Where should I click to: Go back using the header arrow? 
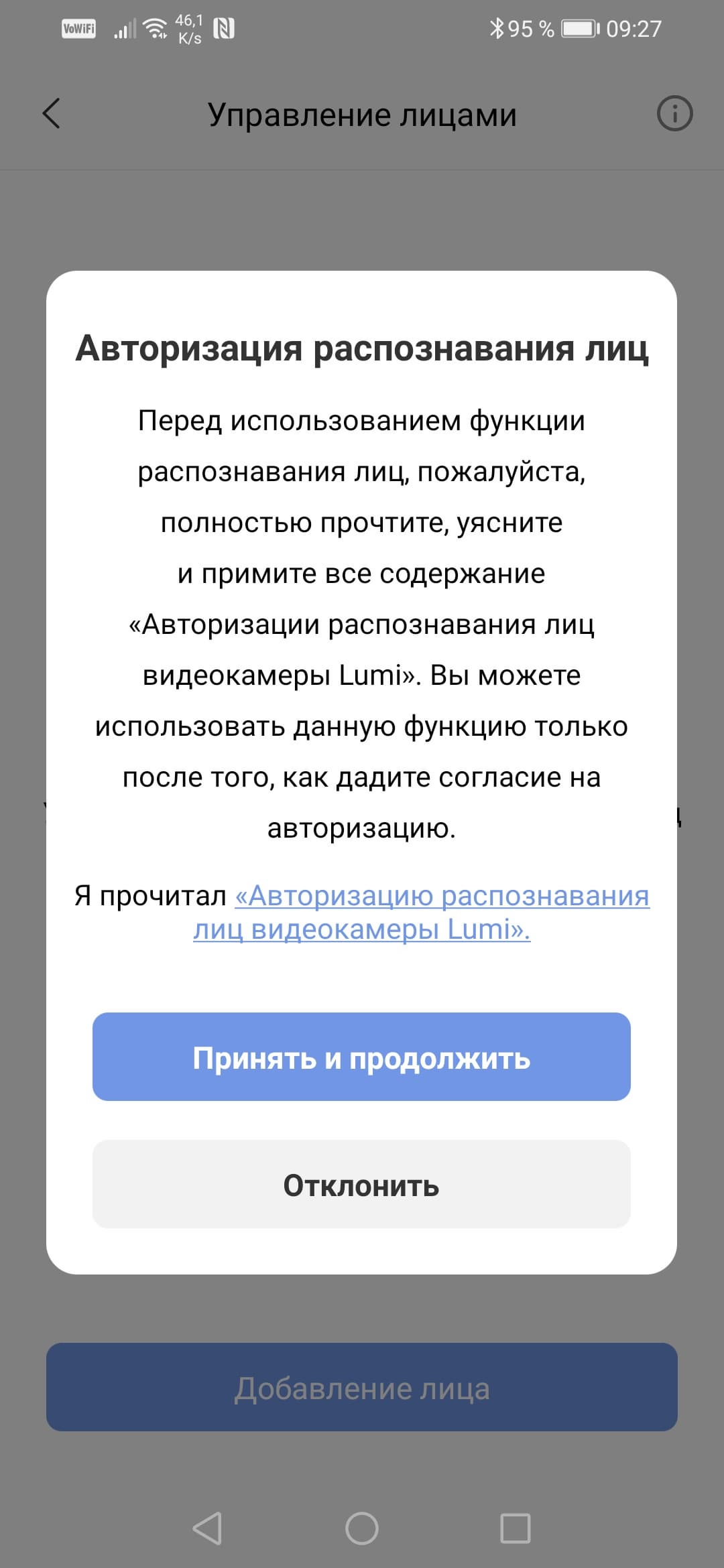[52, 113]
